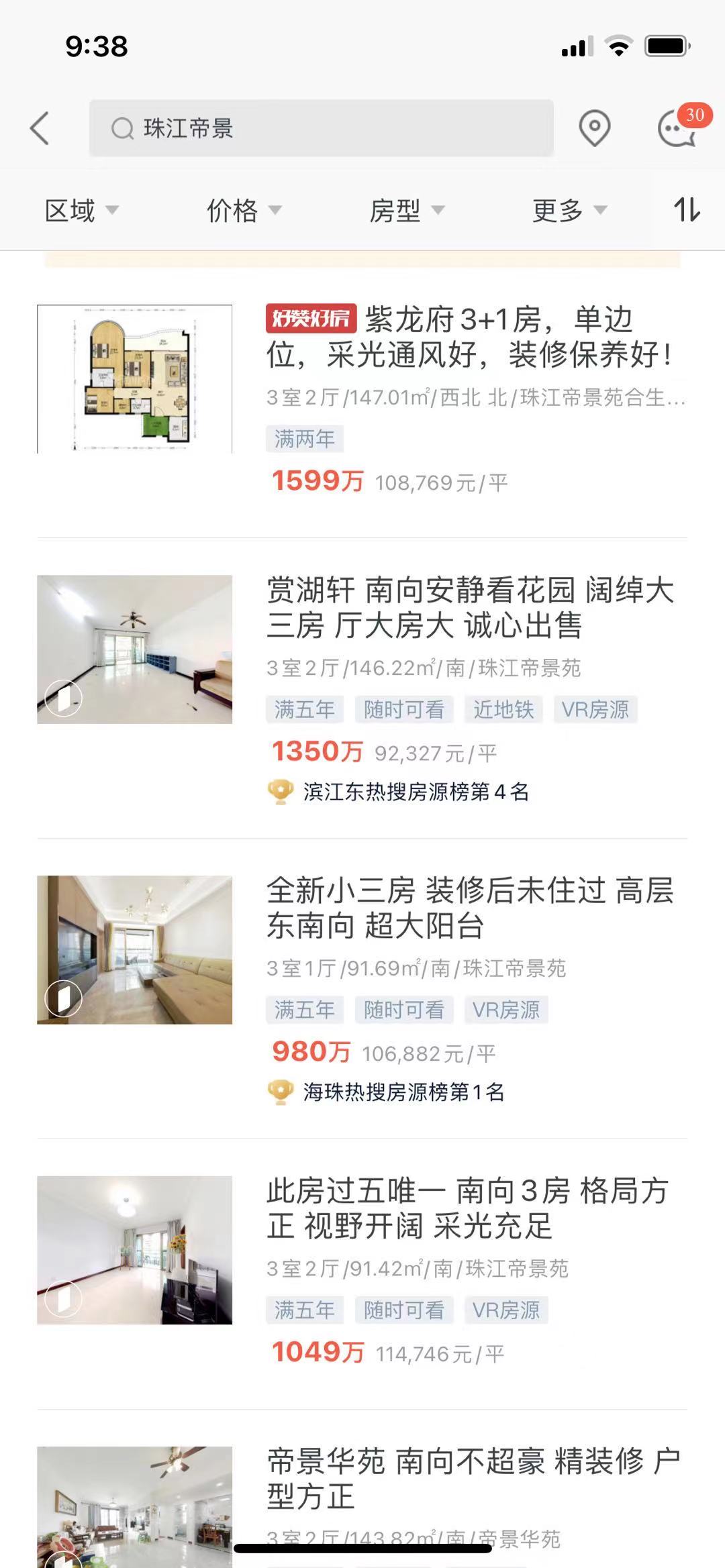The image size is (725, 1568).
Task: Tap the 珠江帝景 search box
Action: pos(321,128)
